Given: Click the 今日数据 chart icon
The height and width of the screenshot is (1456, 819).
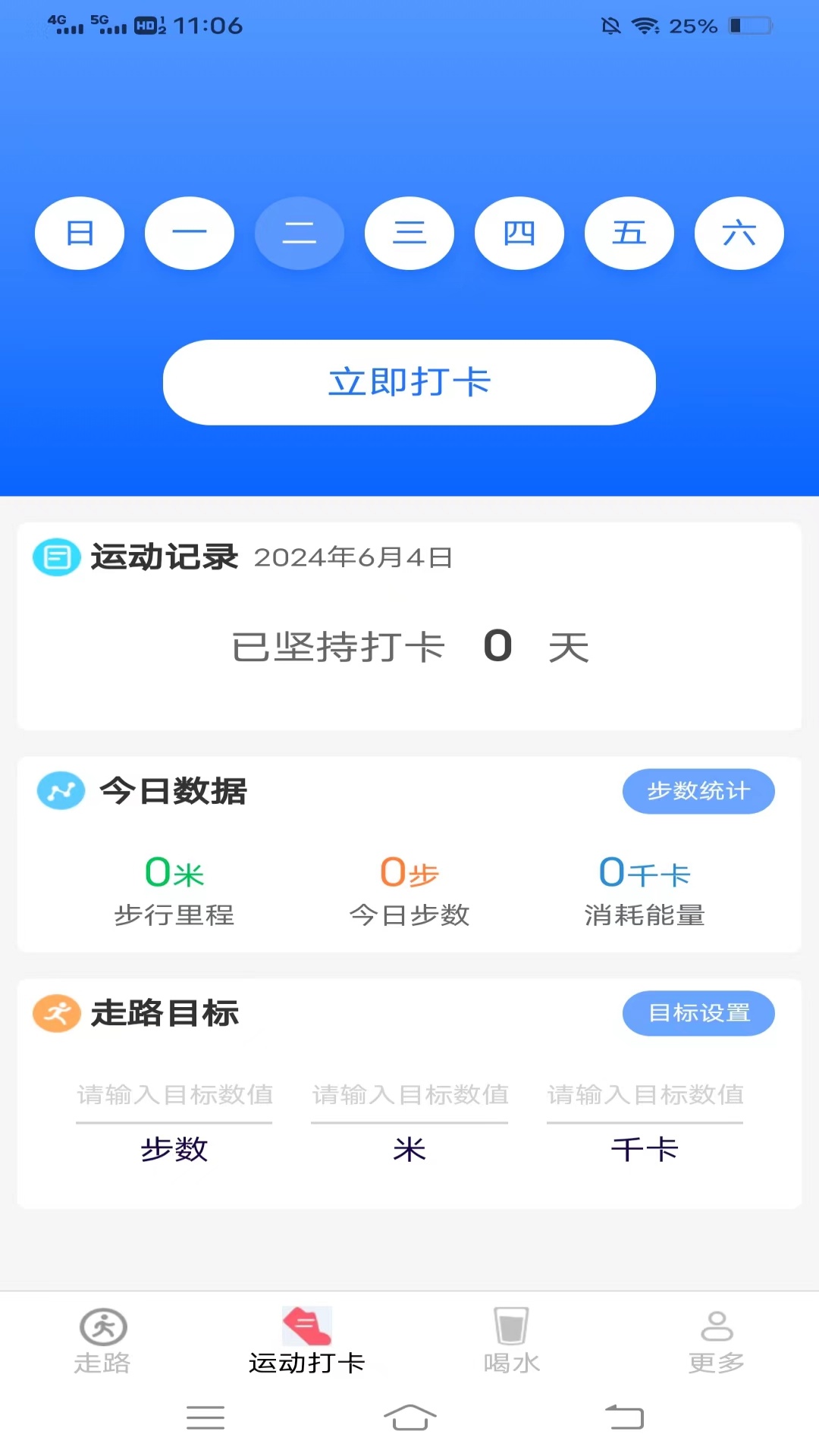Looking at the screenshot, I should coord(60,791).
